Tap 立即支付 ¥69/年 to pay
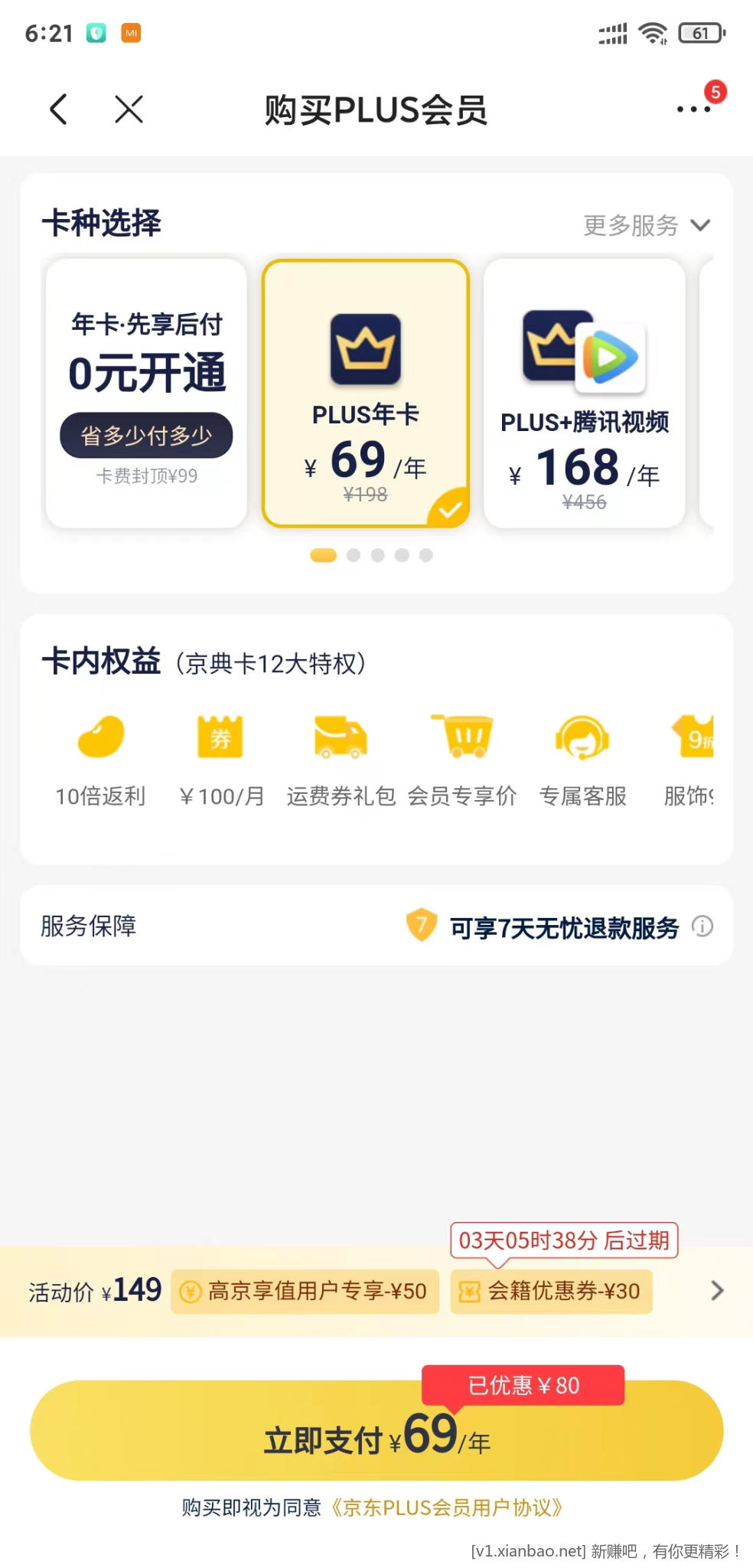753x1568 pixels. (376, 1432)
